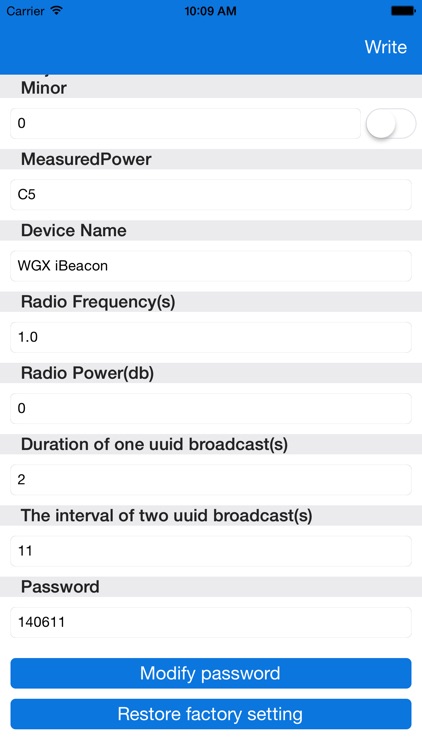Select the Radio Frequency(s) field
The image size is (422, 750).
(x=211, y=337)
